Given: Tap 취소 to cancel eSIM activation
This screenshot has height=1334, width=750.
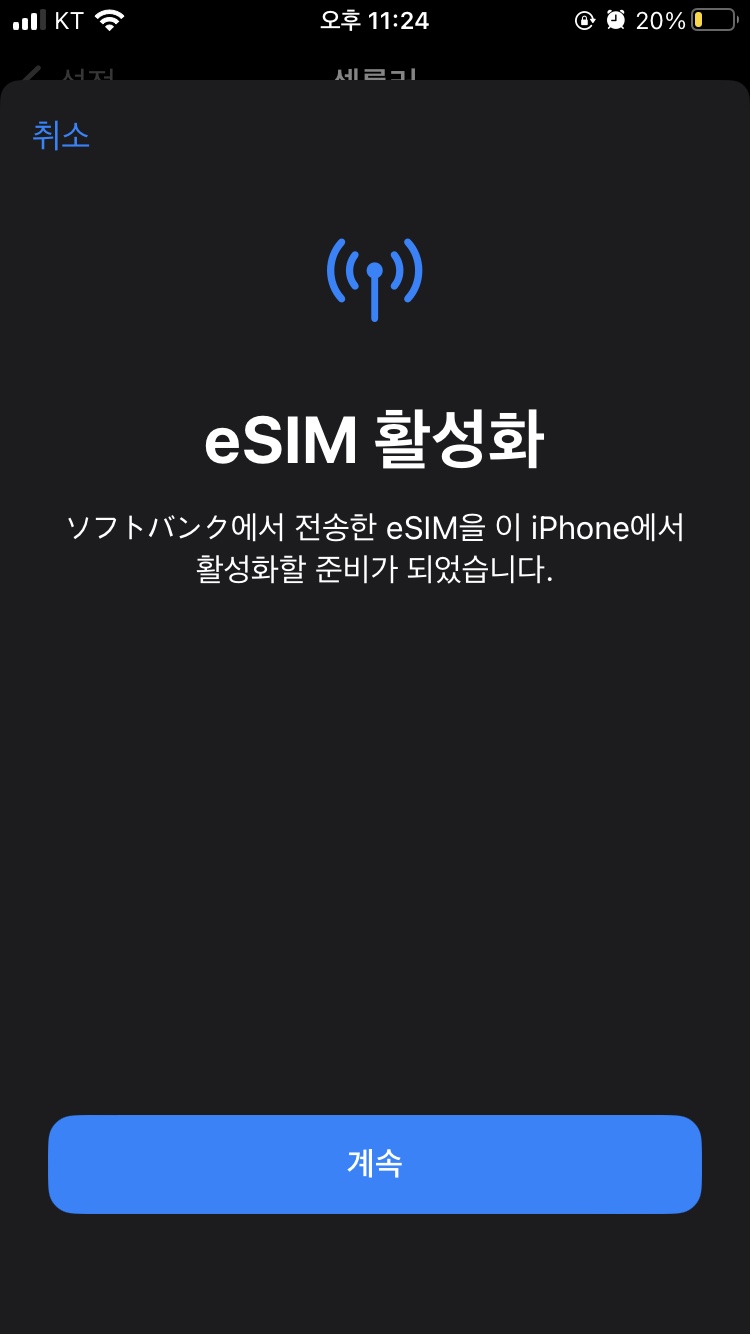Looking at the screenshot, I should click(x=61, y=135).
